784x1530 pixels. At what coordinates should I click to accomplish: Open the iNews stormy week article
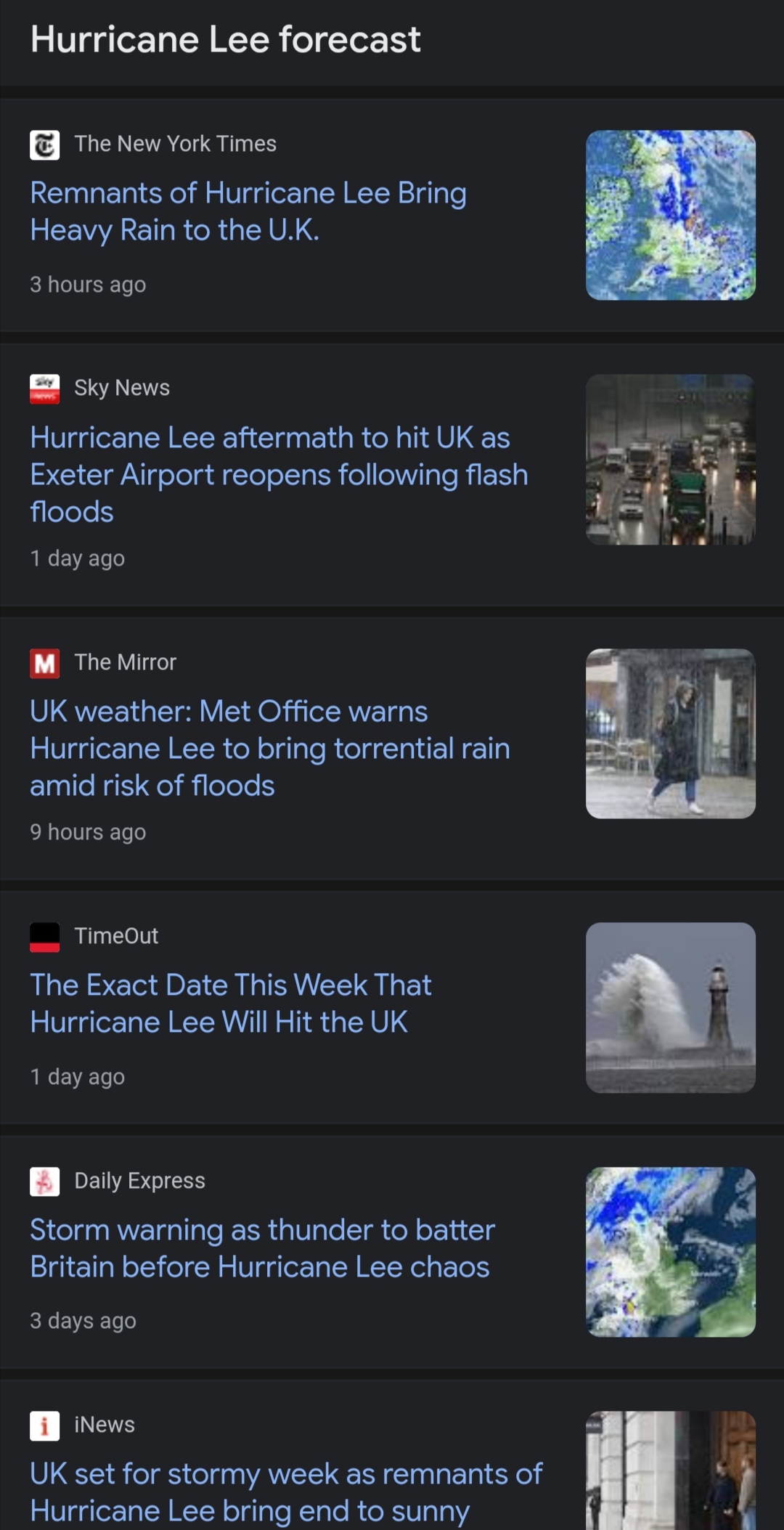(286, 1492)
